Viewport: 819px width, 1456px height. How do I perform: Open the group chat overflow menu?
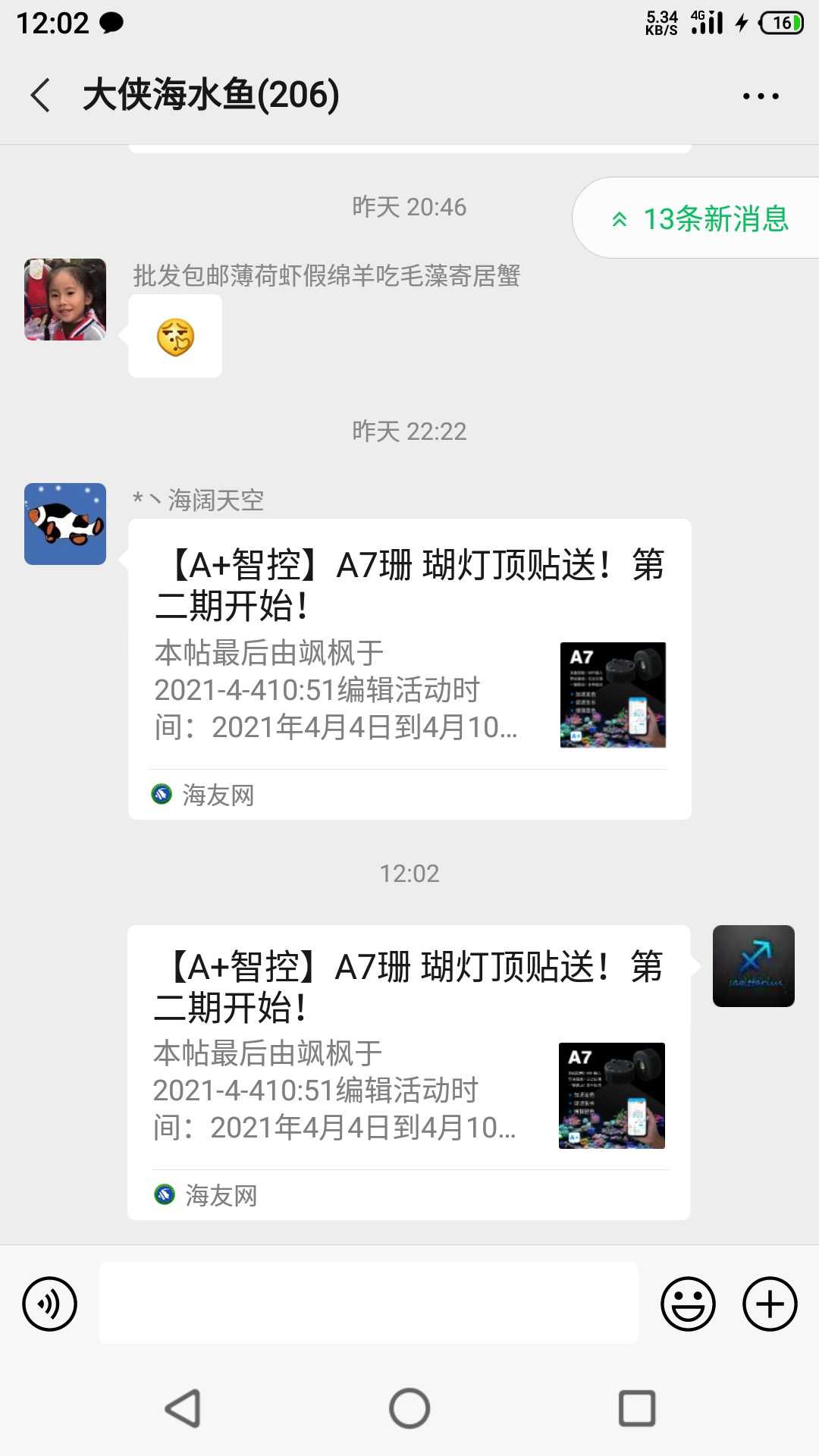point(760,96)
